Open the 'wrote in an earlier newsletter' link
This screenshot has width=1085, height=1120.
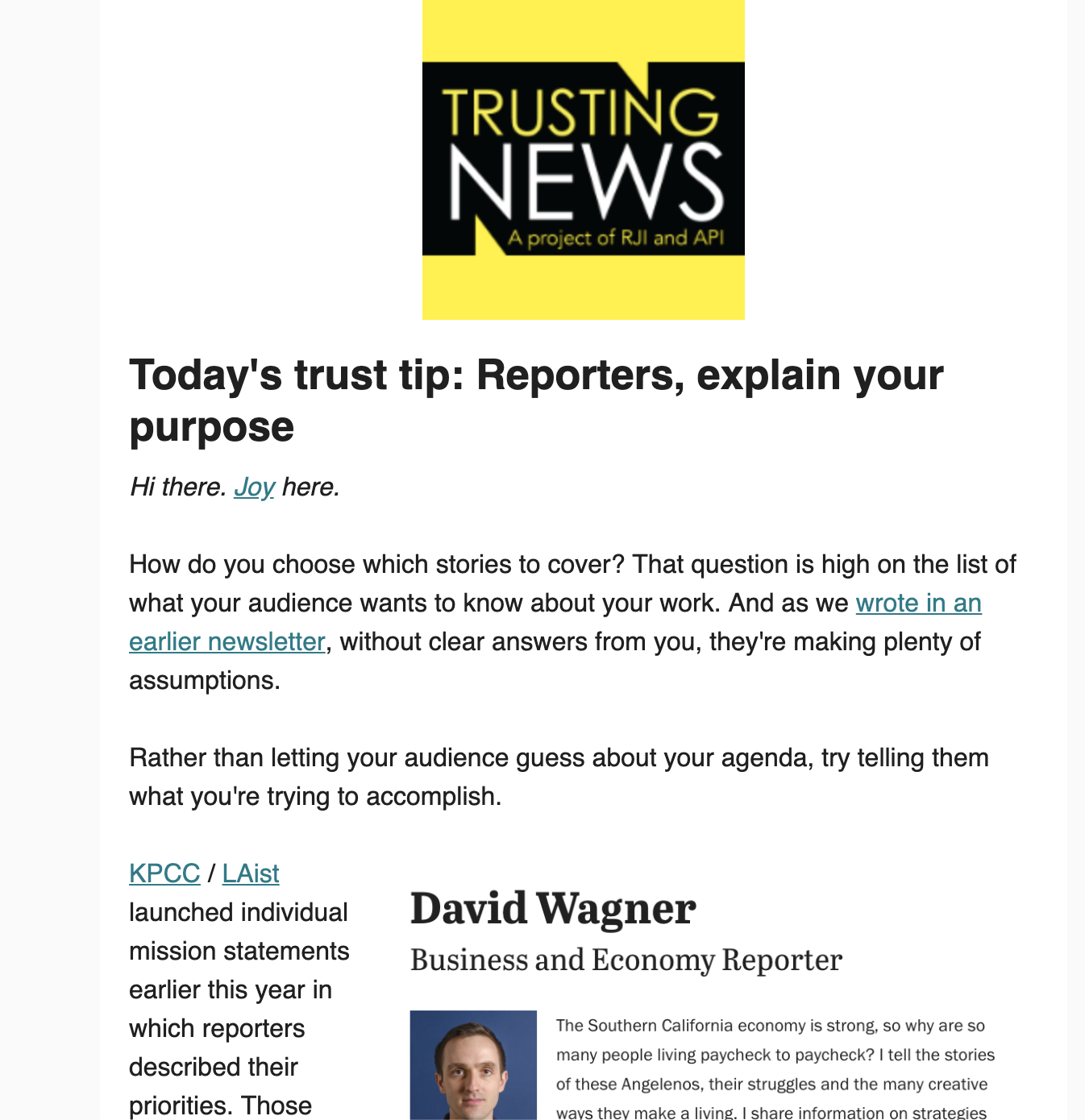click(x=917, y=604)
